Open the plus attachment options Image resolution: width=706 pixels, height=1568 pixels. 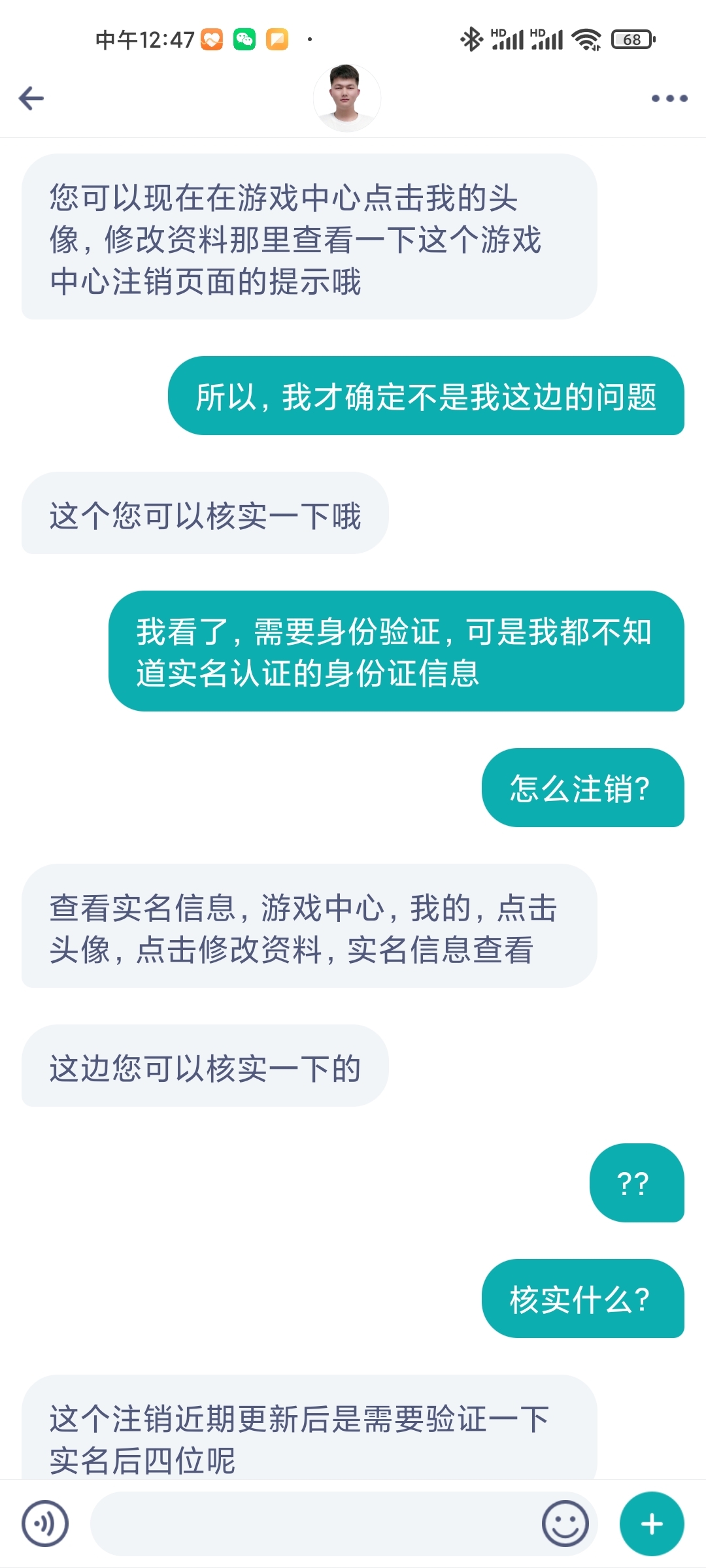pyautogui.click(x=651, y=1524)
